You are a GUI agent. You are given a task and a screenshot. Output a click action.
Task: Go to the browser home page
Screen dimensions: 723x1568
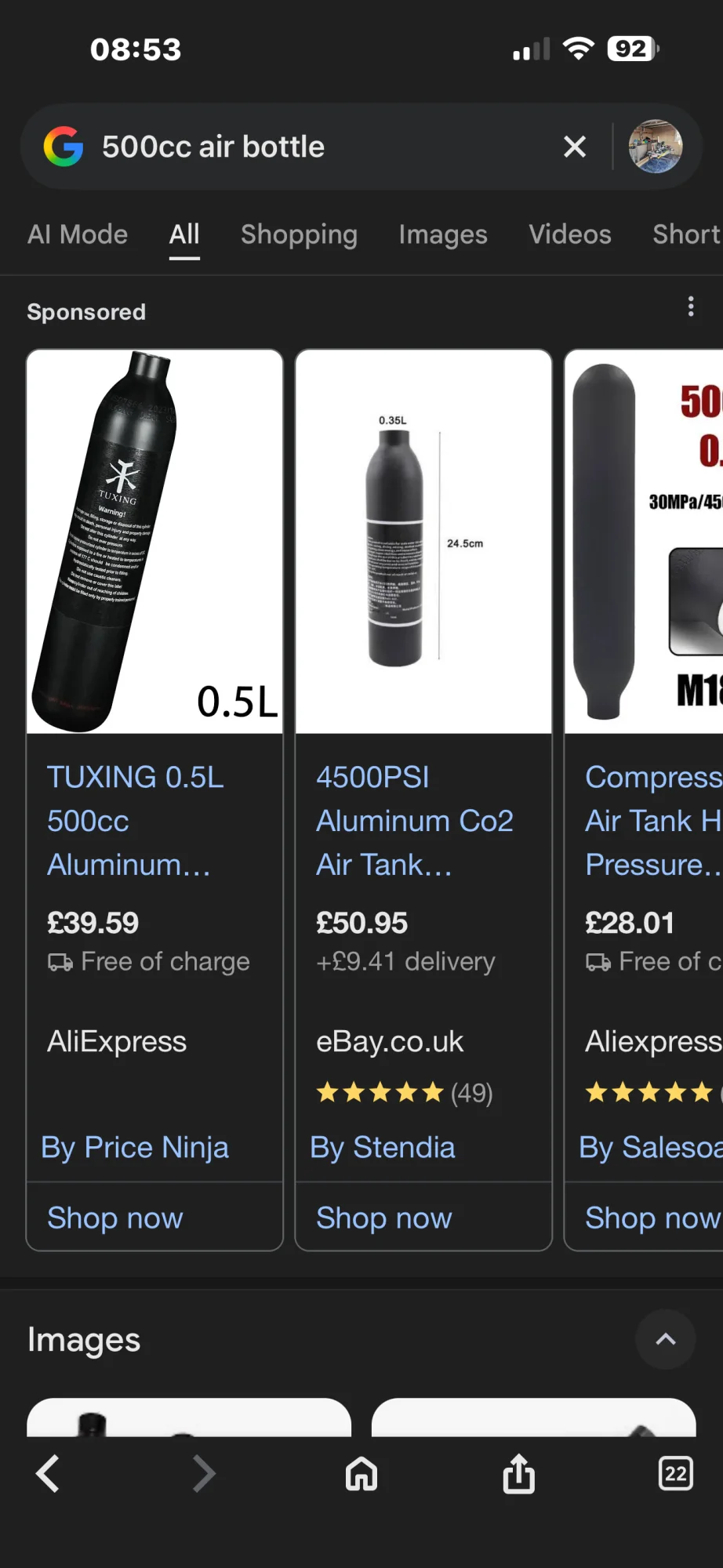pos(361,1474)
